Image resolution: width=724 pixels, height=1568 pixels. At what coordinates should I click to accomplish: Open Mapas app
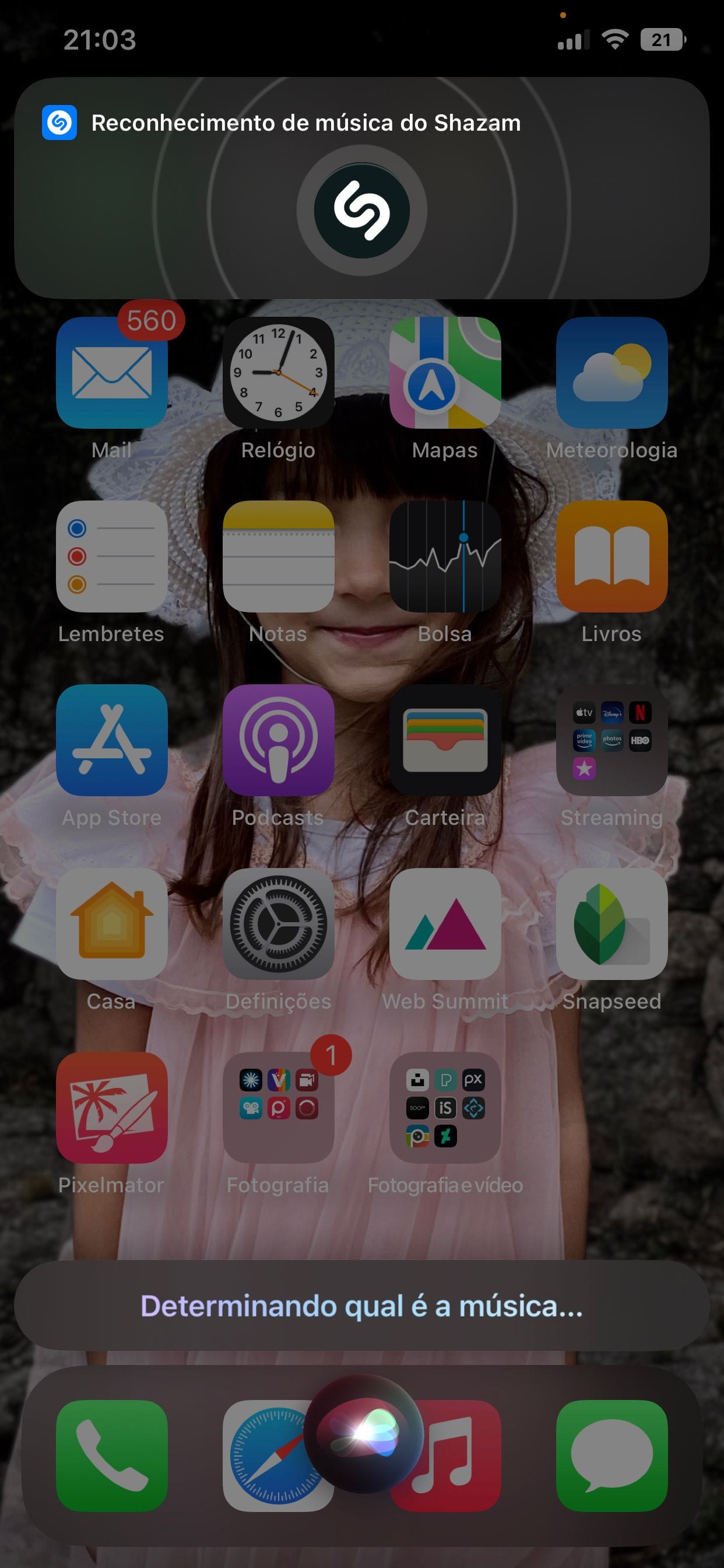click(445, 373)
